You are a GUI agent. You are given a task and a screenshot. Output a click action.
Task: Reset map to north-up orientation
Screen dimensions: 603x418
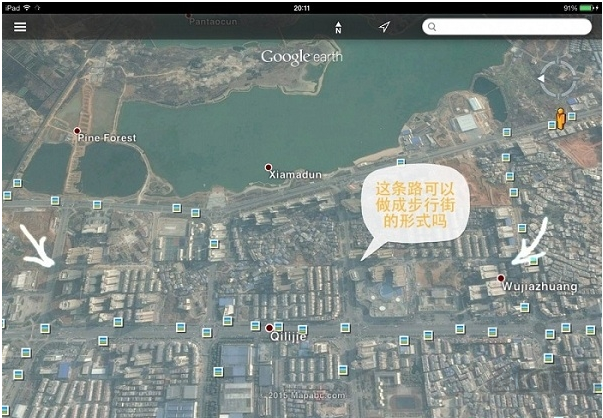[x=338, y=27]
